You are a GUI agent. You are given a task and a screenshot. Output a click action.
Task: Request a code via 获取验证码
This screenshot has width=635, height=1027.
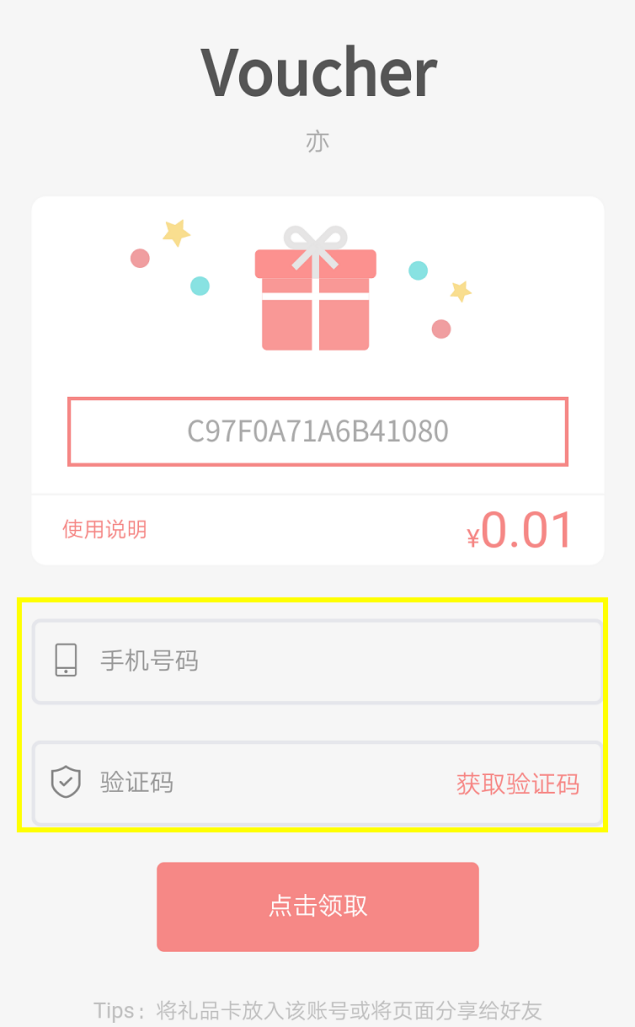[518, 783]
